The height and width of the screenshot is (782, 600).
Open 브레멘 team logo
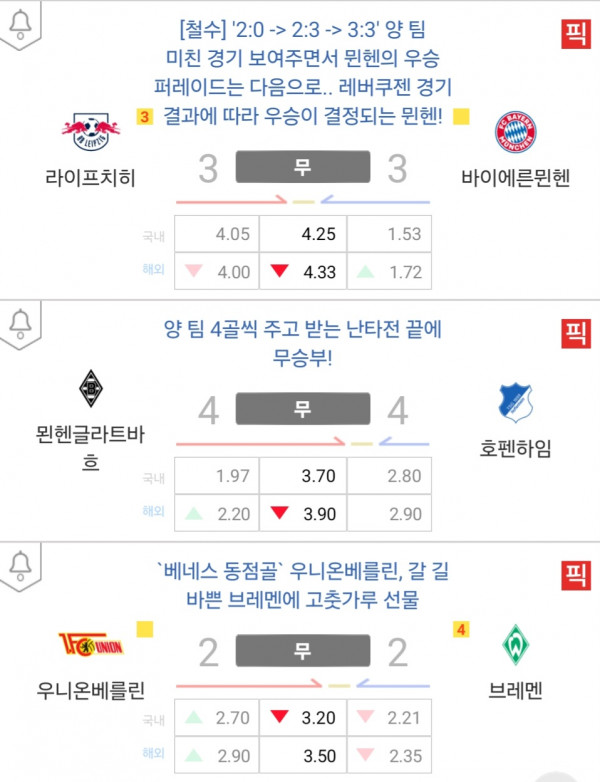click(516, 645)
